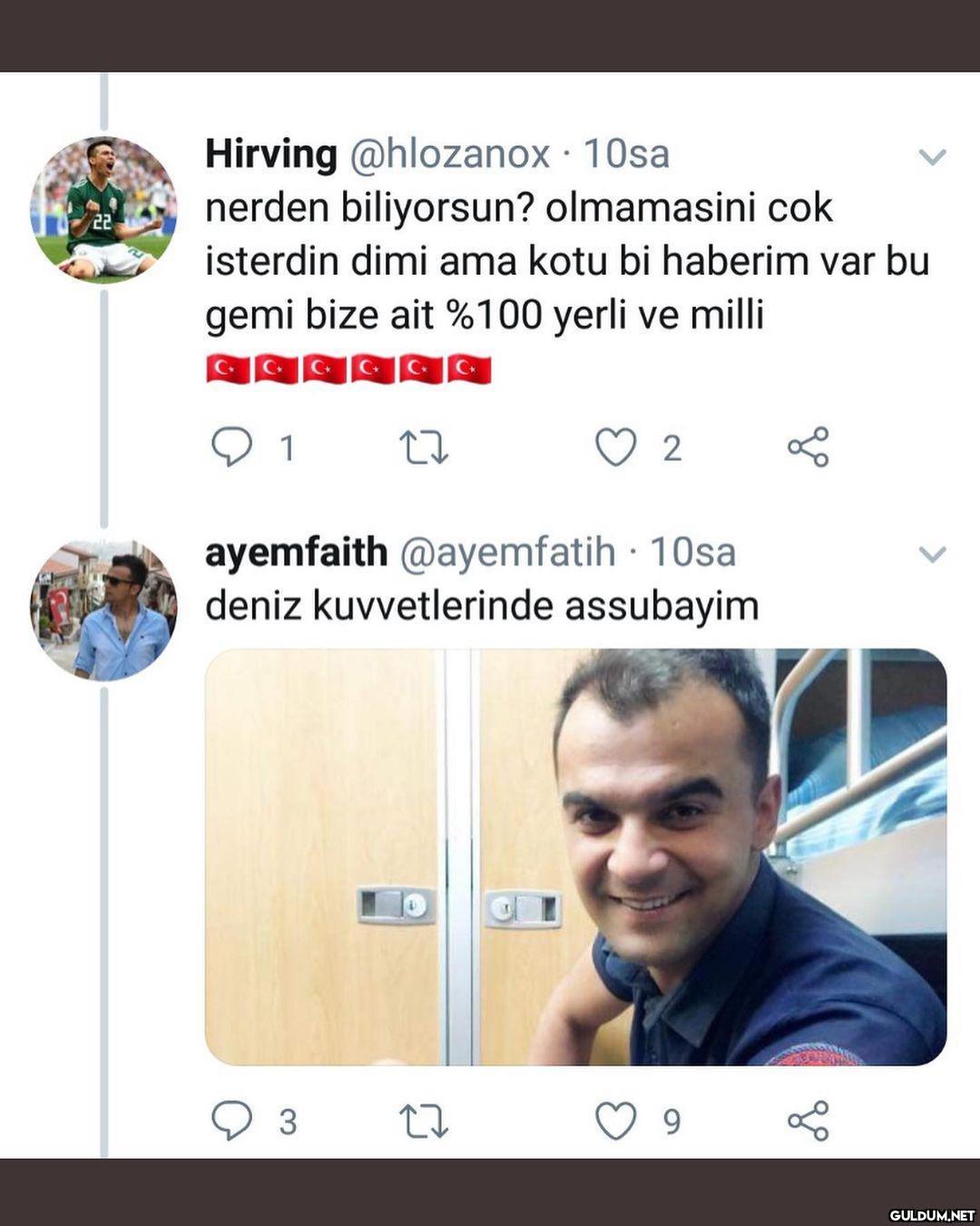The width and height of the screenshot is (980, 1226).
Task: Retweet ayemfaith's tweet
Action: [425, 1121]
